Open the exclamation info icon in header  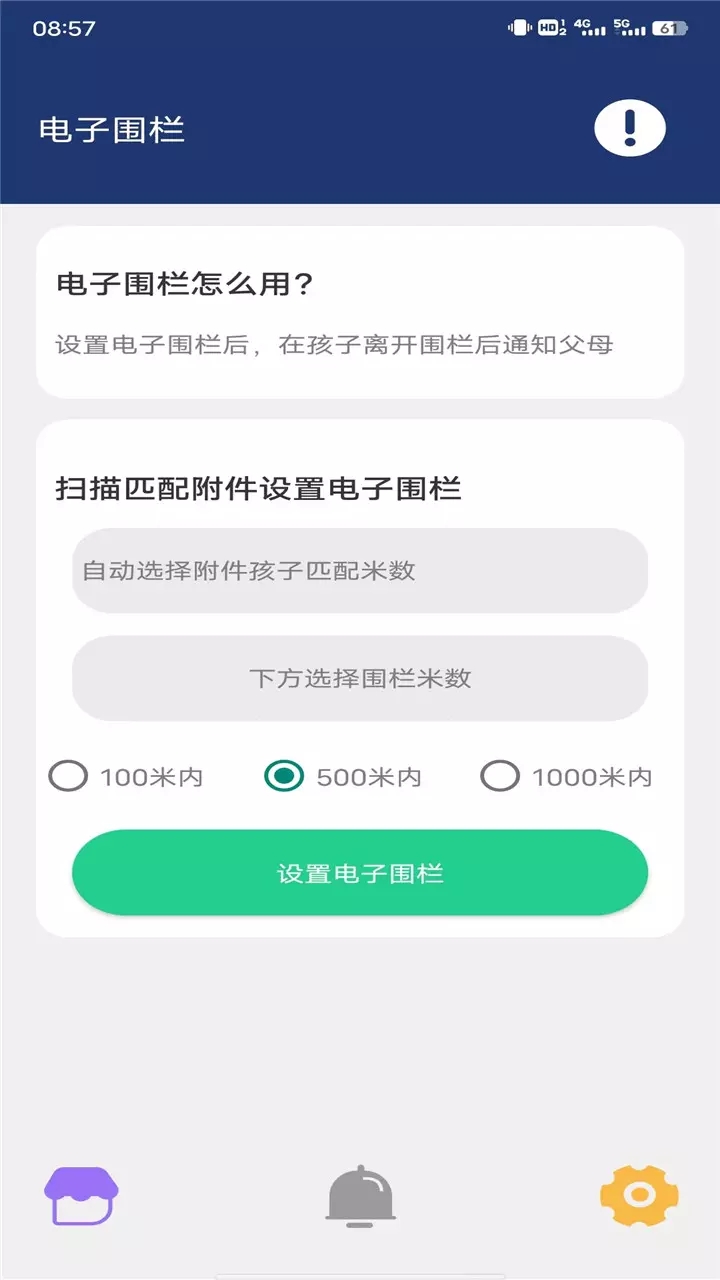629,127
